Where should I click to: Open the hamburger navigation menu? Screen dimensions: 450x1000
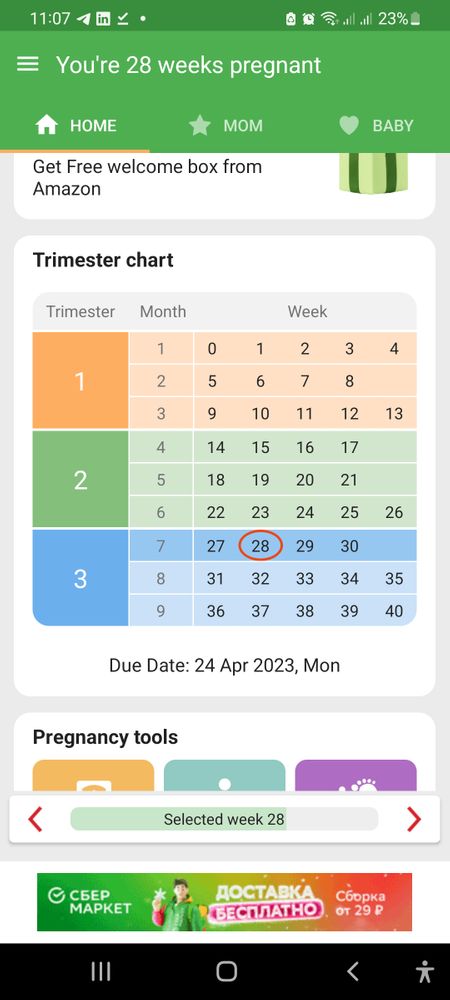click(27, 64)
